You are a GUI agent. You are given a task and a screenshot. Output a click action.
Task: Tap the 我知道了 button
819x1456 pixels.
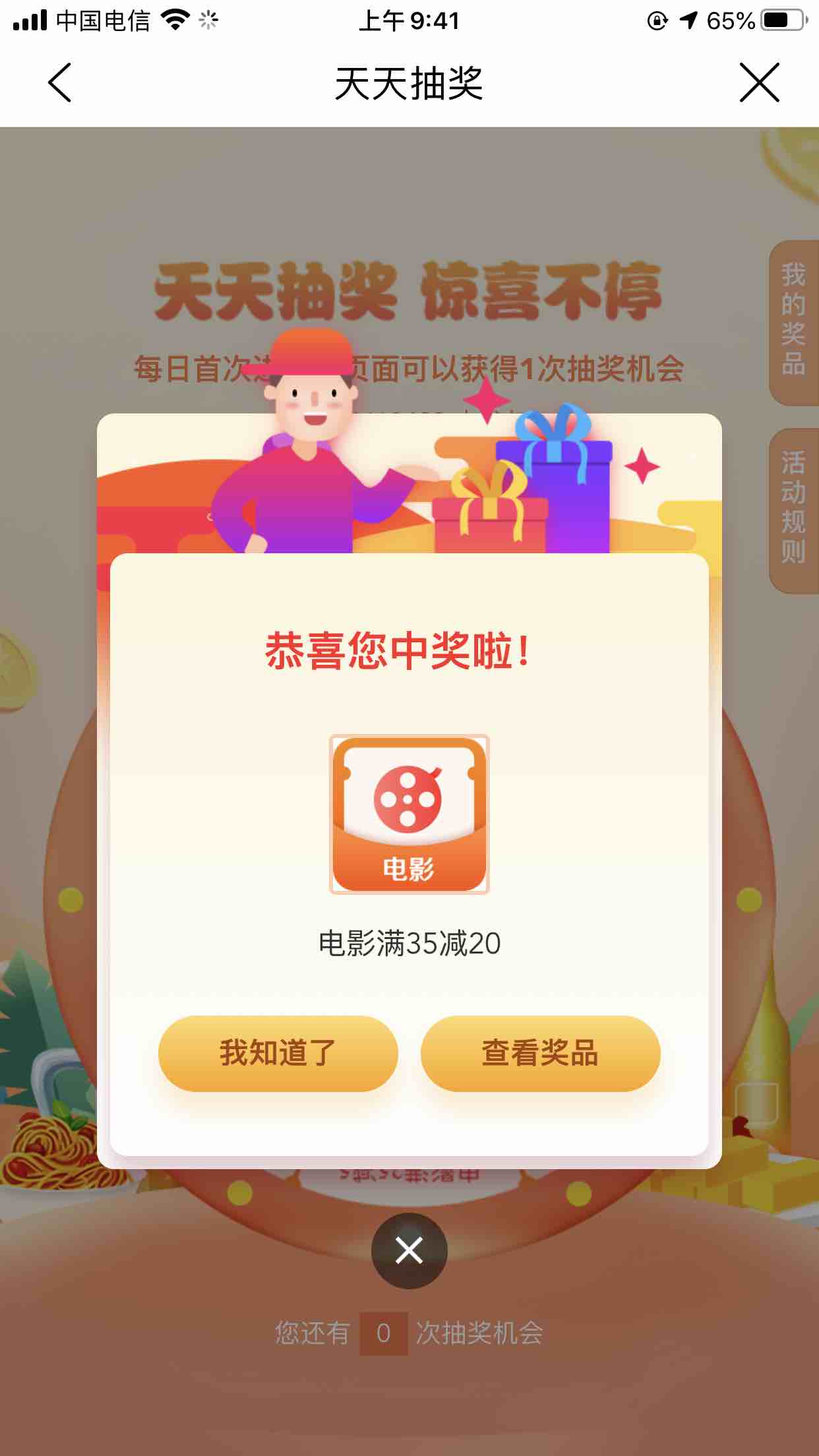[x=278, y=1053]
